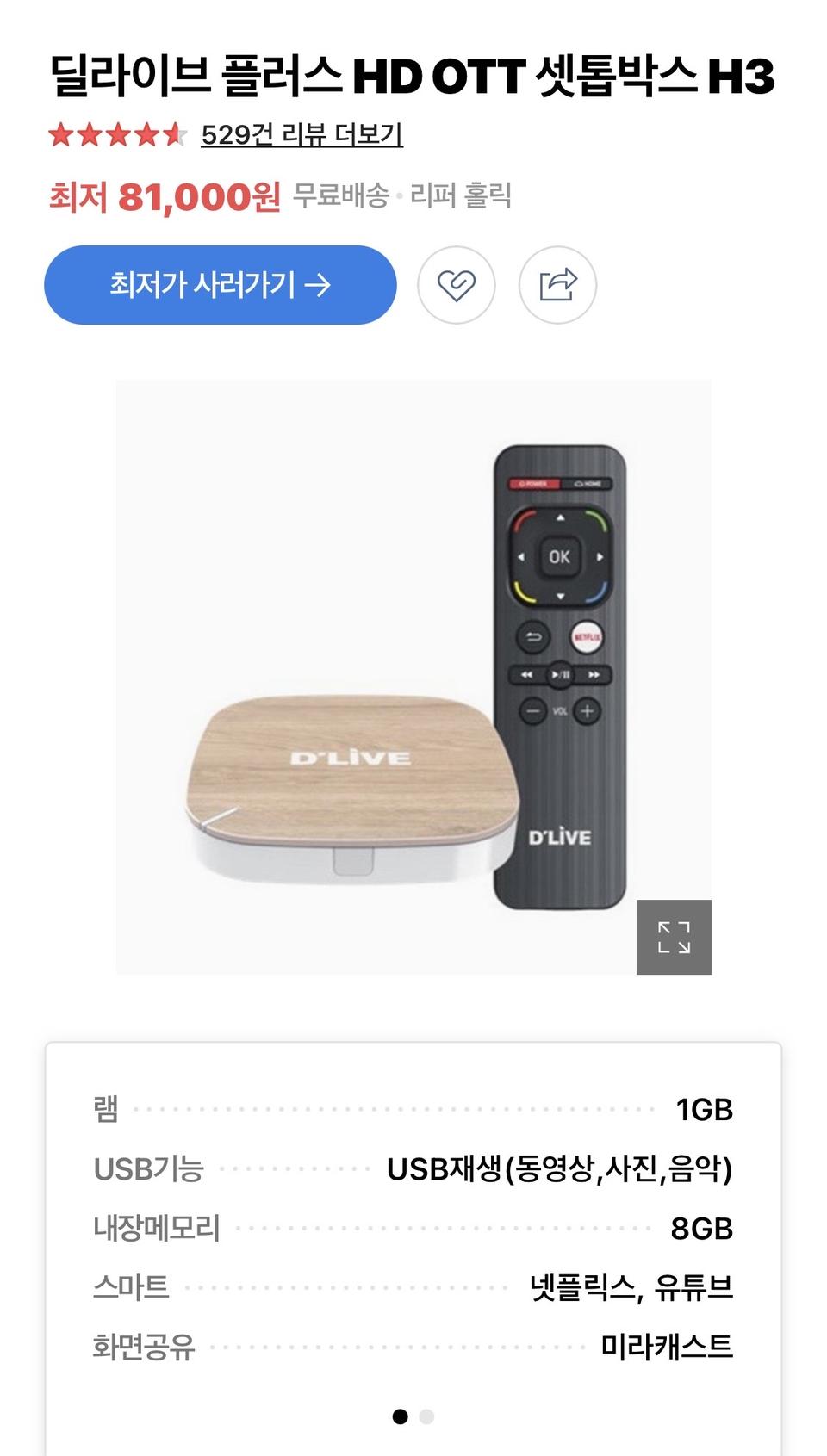Viewport: 827px width, 1456px height.
Task: Add this set-top box to wishlist
Action: point(457,285)
